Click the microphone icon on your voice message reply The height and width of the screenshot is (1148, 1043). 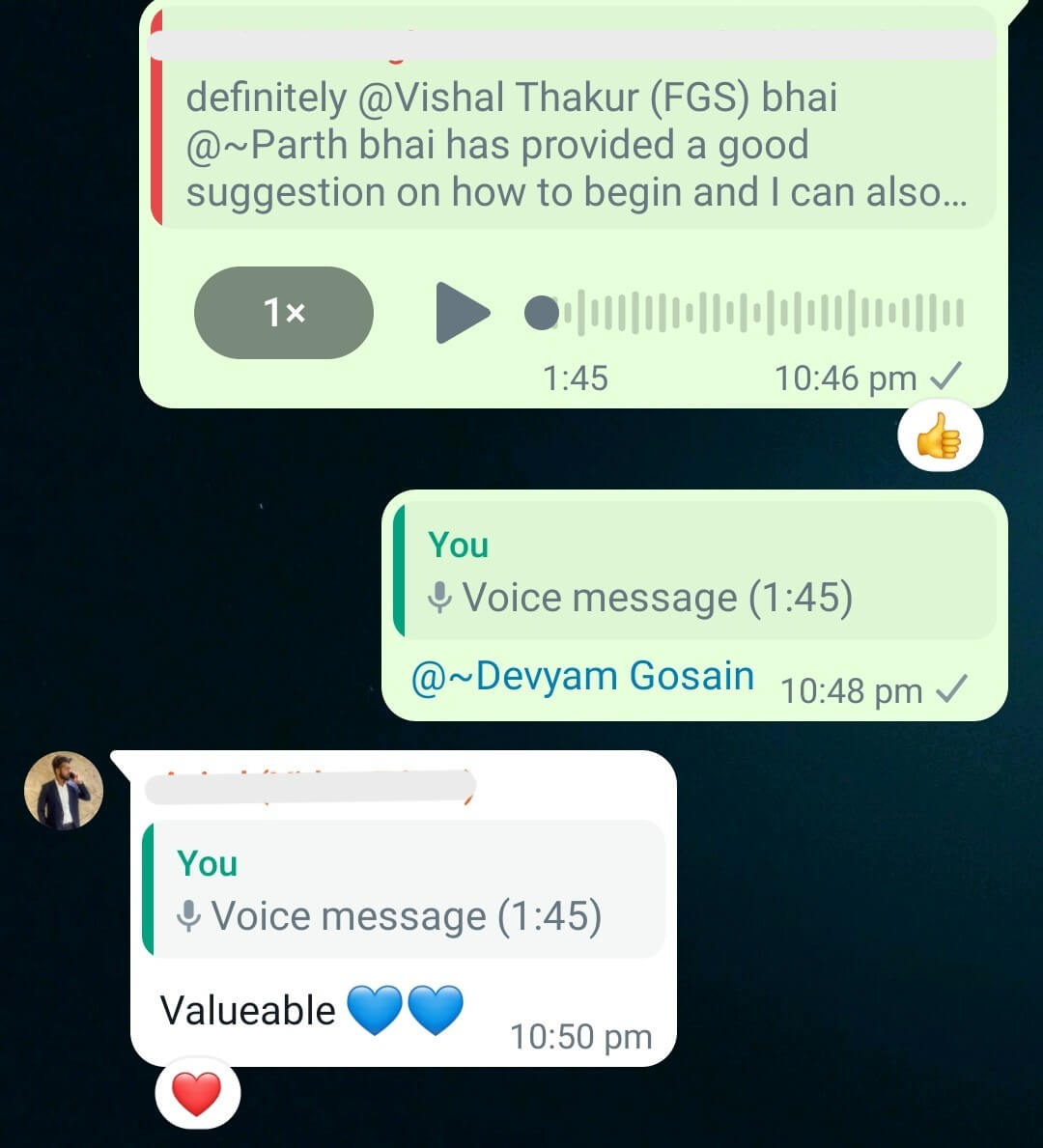pyautogui.click(x=442, y=597)
